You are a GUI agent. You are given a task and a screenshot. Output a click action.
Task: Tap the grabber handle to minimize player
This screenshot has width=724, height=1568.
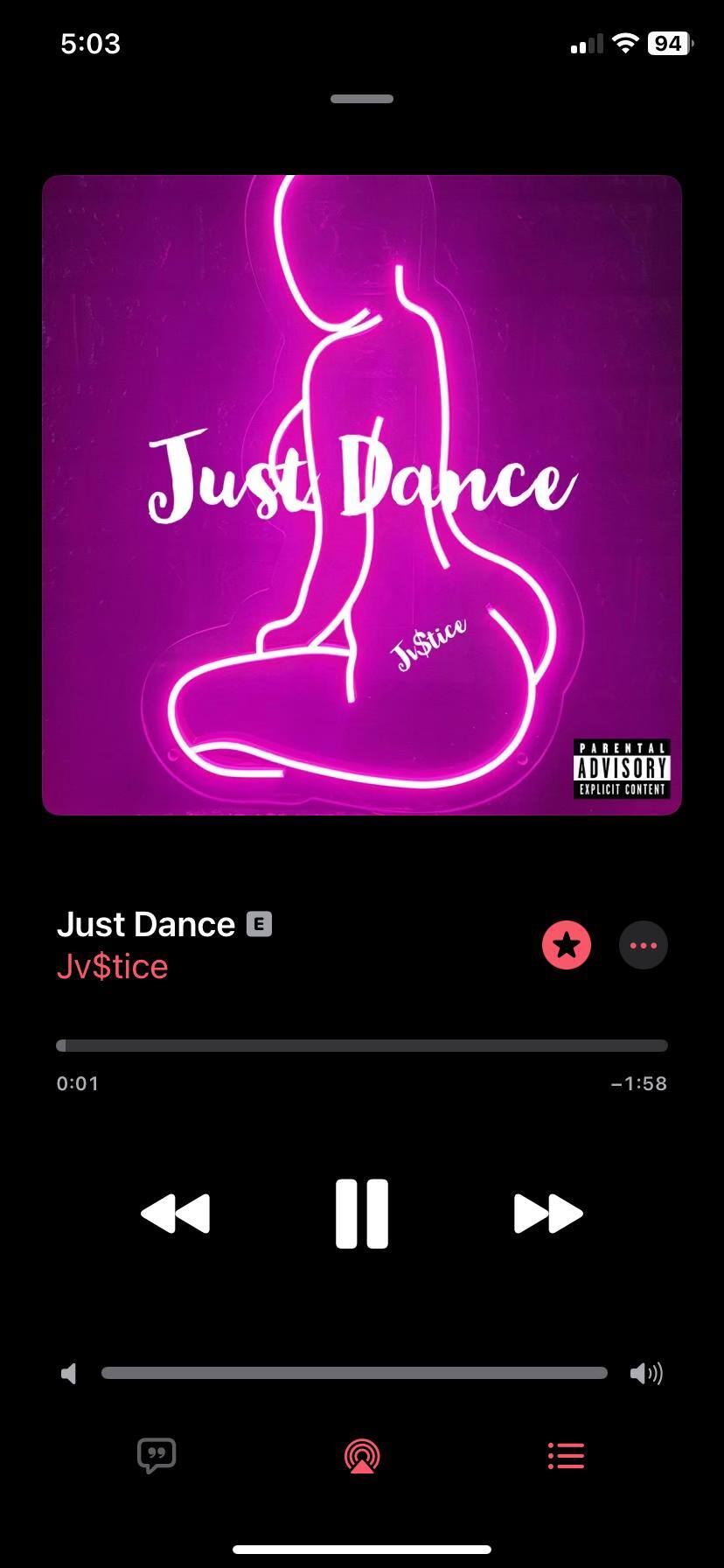pos(362,99)
